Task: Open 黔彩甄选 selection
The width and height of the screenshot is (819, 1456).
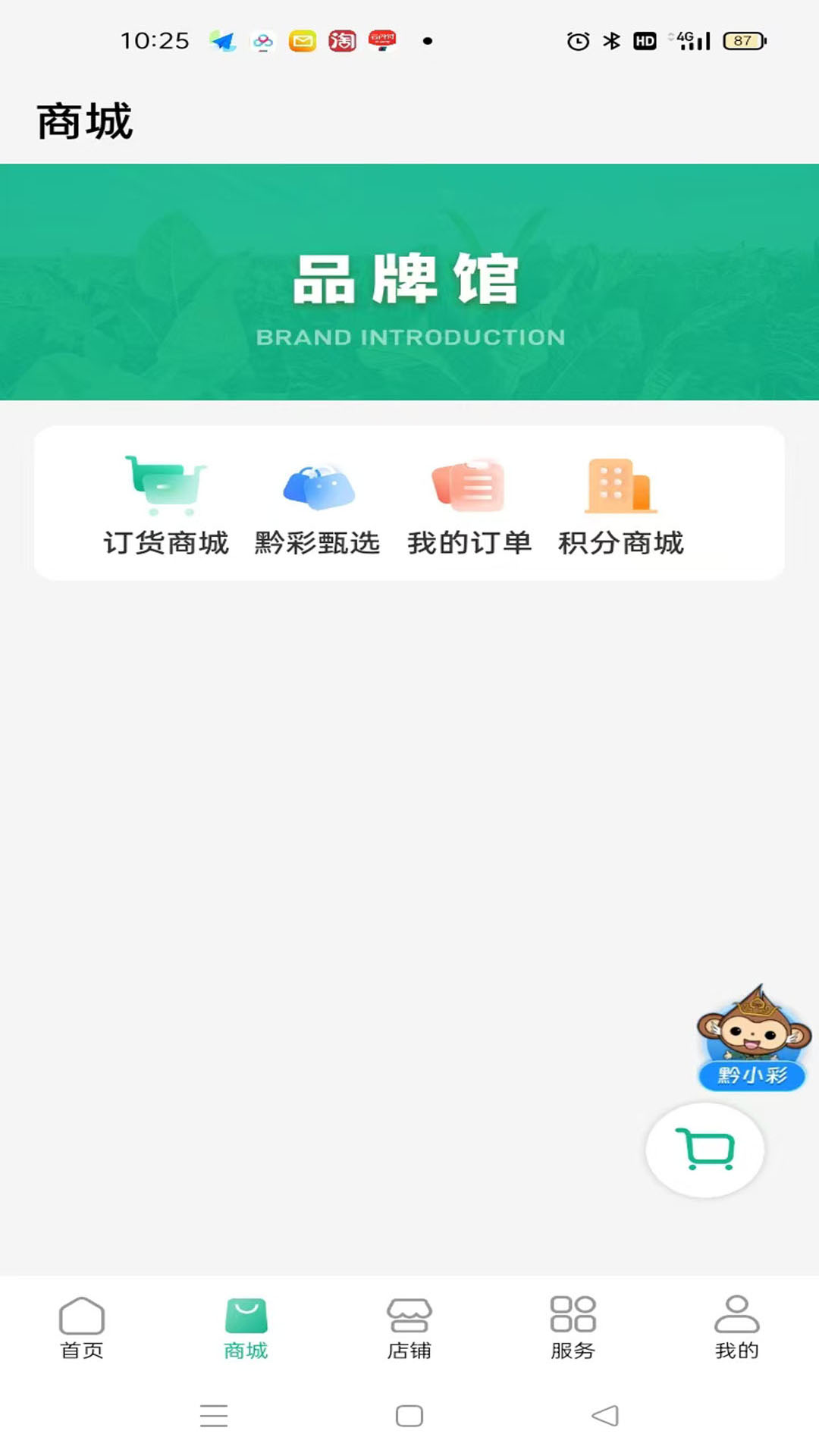Action: (x=318, y=504)
